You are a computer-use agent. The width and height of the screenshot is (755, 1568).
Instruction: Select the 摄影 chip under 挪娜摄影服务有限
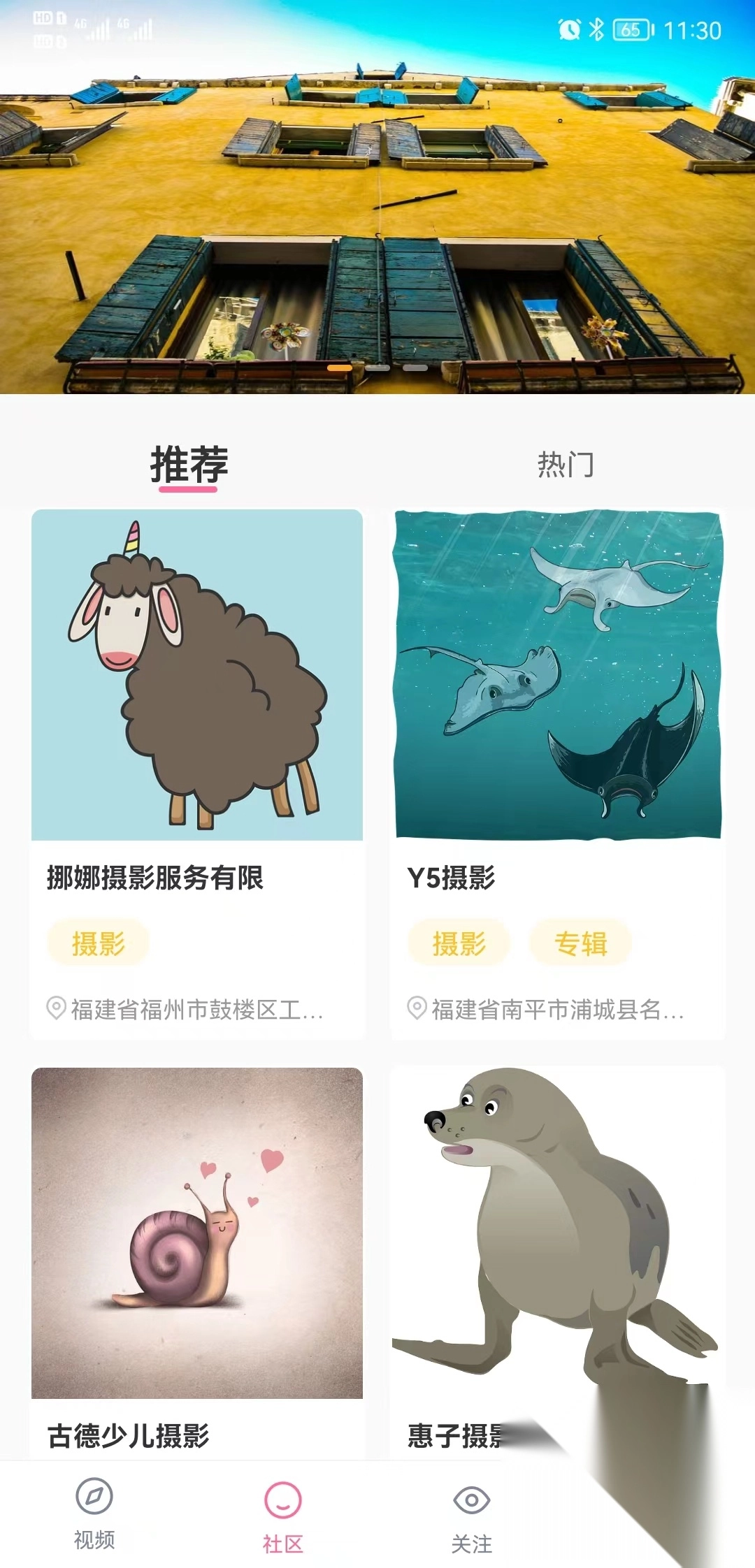point(98,943)
